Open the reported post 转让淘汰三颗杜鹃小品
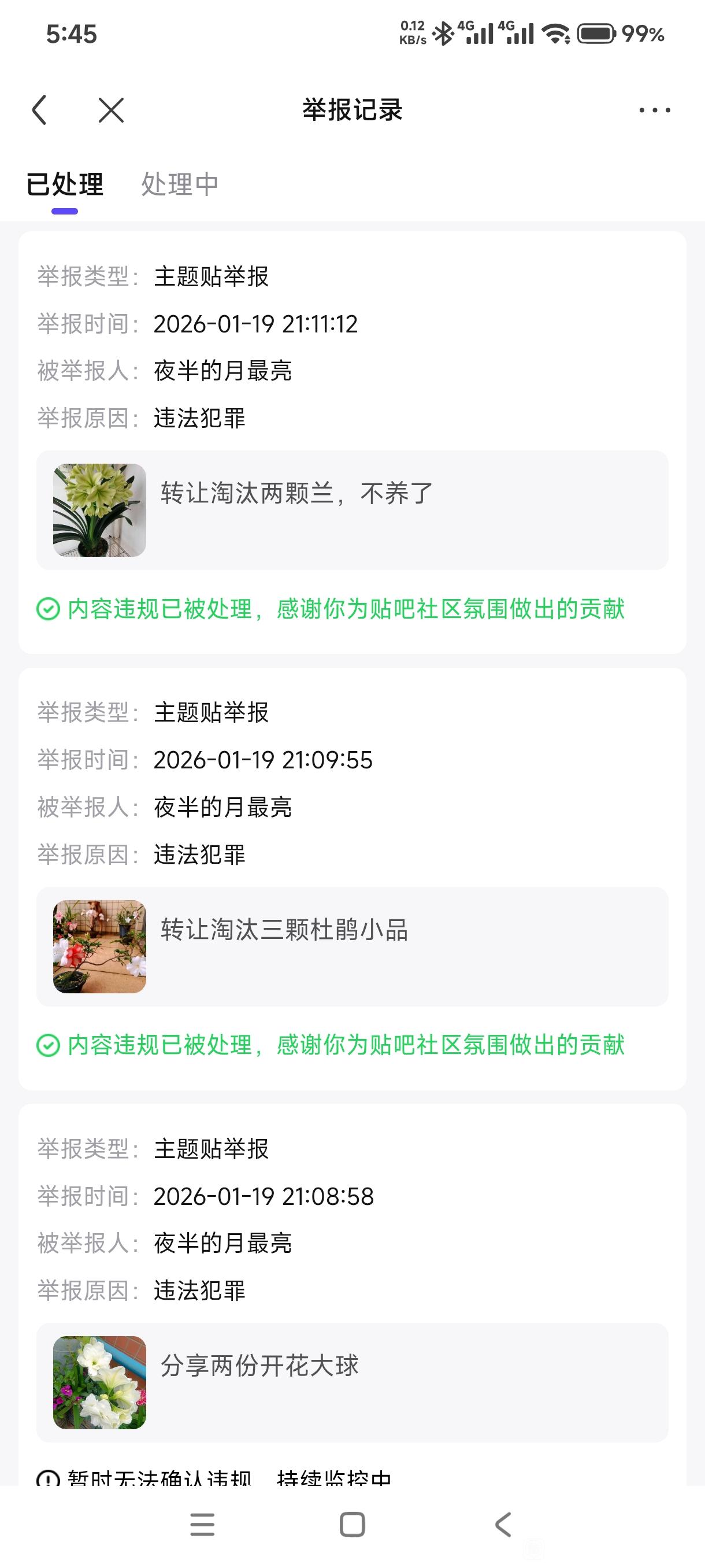The width and height of the screenshot is (705, 1568). (352, 946)
